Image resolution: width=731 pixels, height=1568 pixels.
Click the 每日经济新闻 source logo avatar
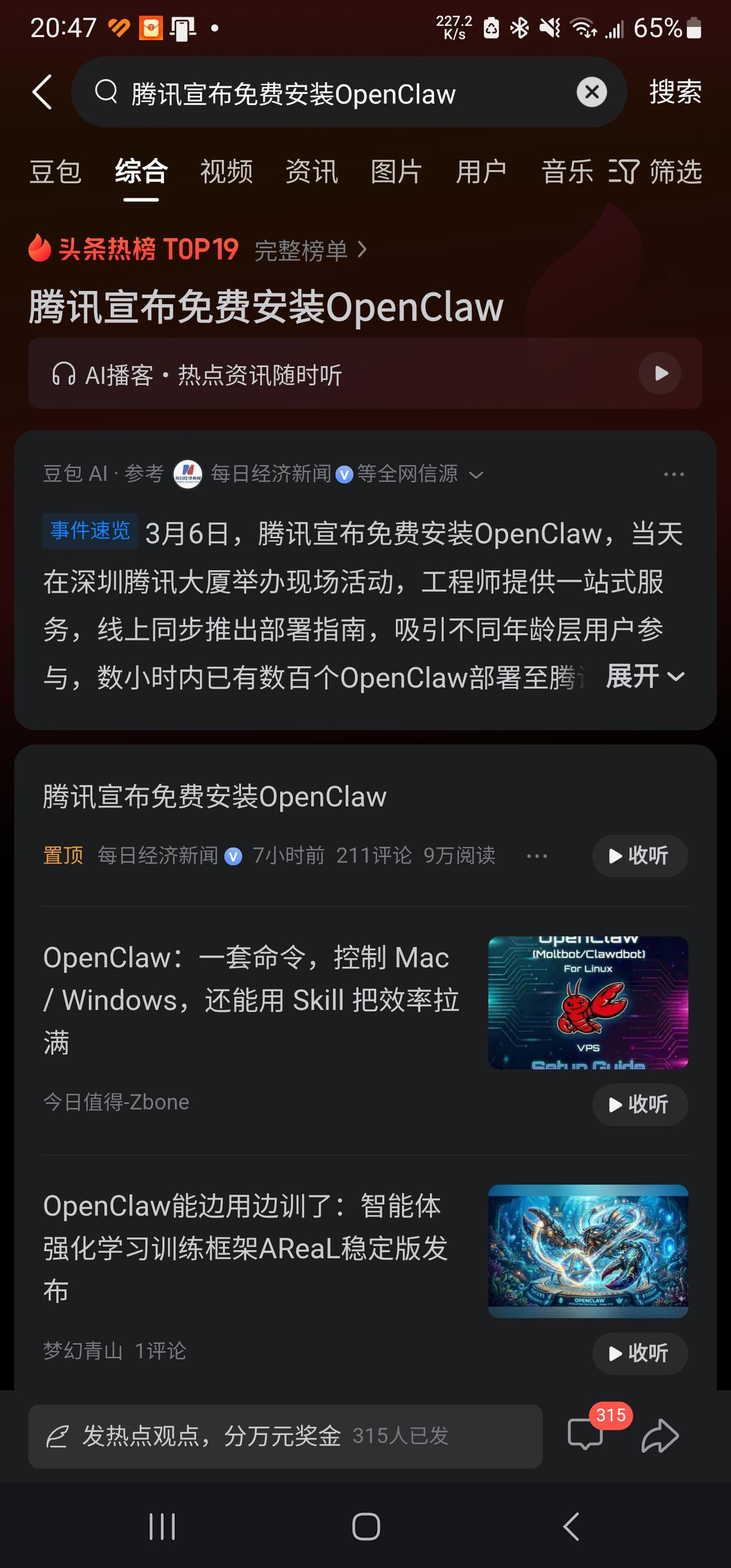pyautogui.click(x=187, y=474)
